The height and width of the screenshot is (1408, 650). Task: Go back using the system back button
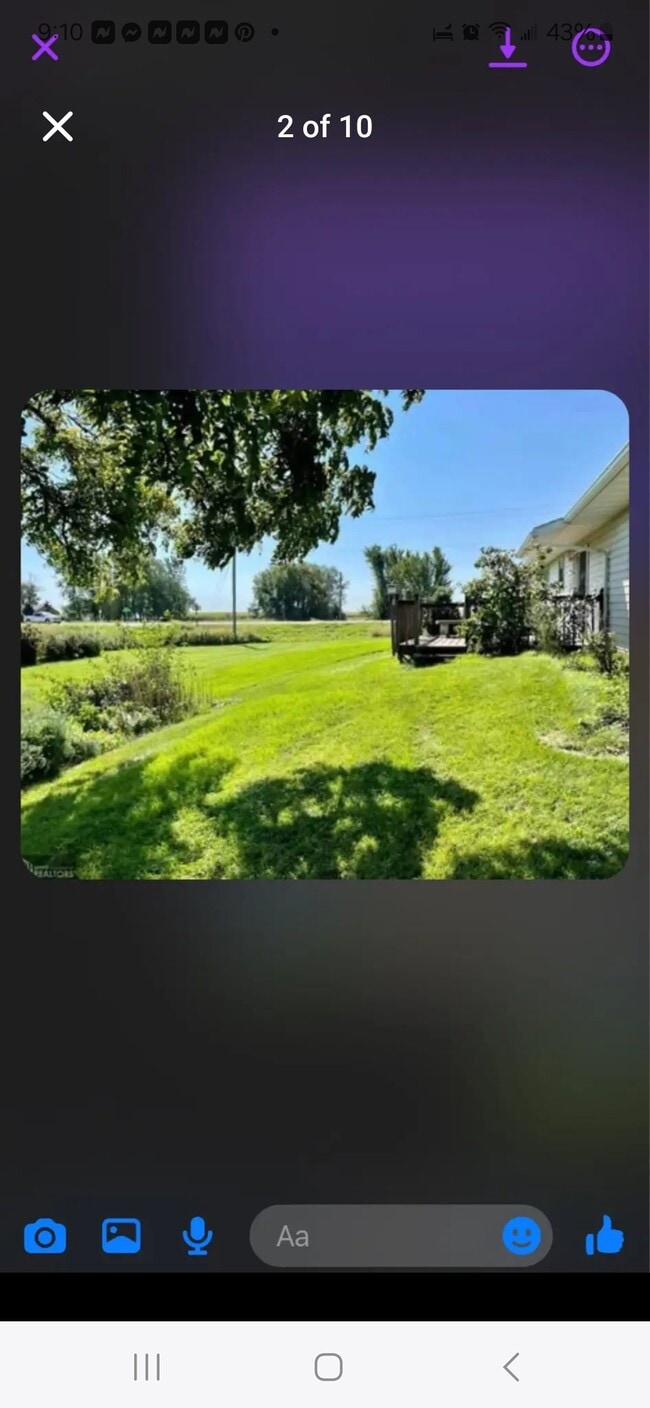(511, 1367)
